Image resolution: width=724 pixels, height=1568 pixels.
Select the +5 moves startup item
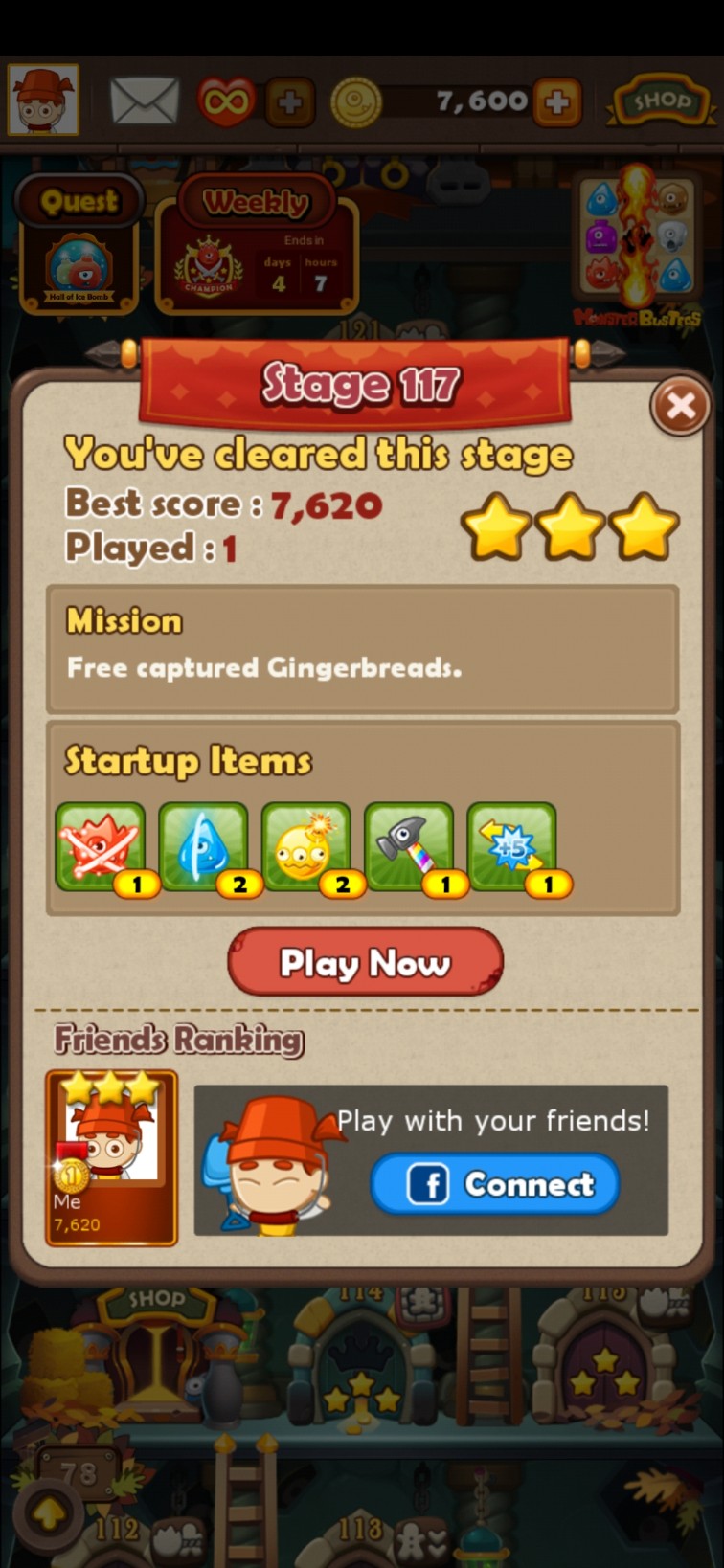[x=511, y=848]
